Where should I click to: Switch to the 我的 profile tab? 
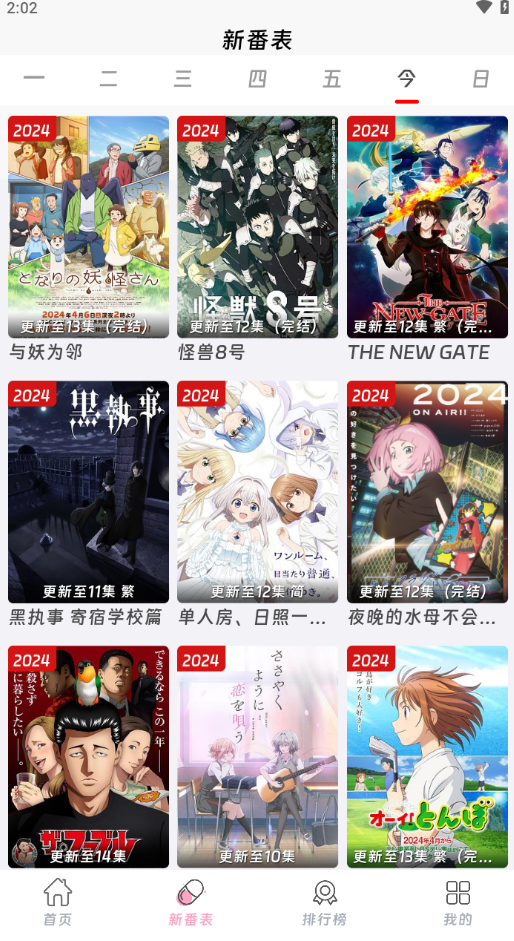click(x=458, y=902)
